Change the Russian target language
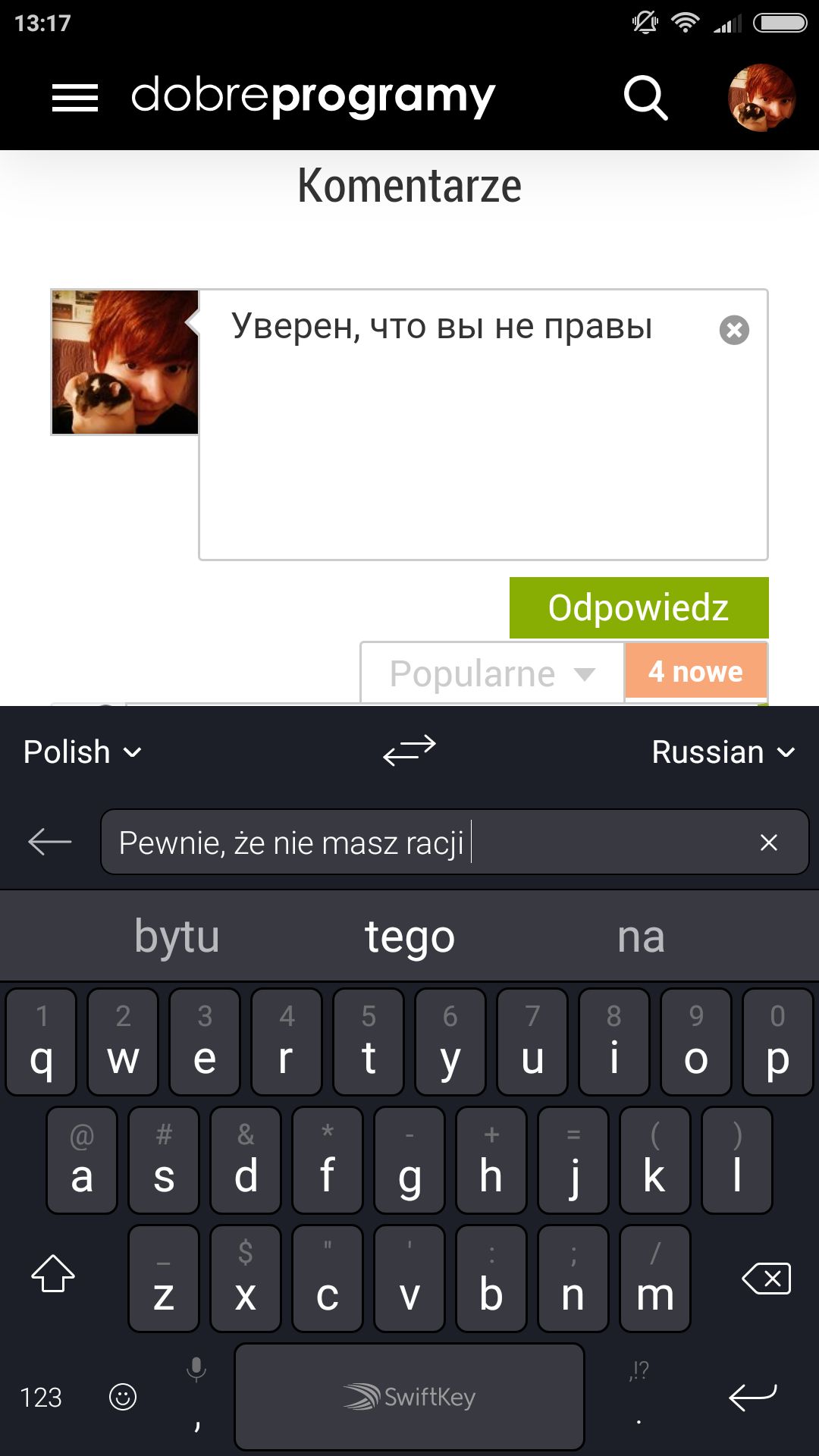 (x=723, y=752)
